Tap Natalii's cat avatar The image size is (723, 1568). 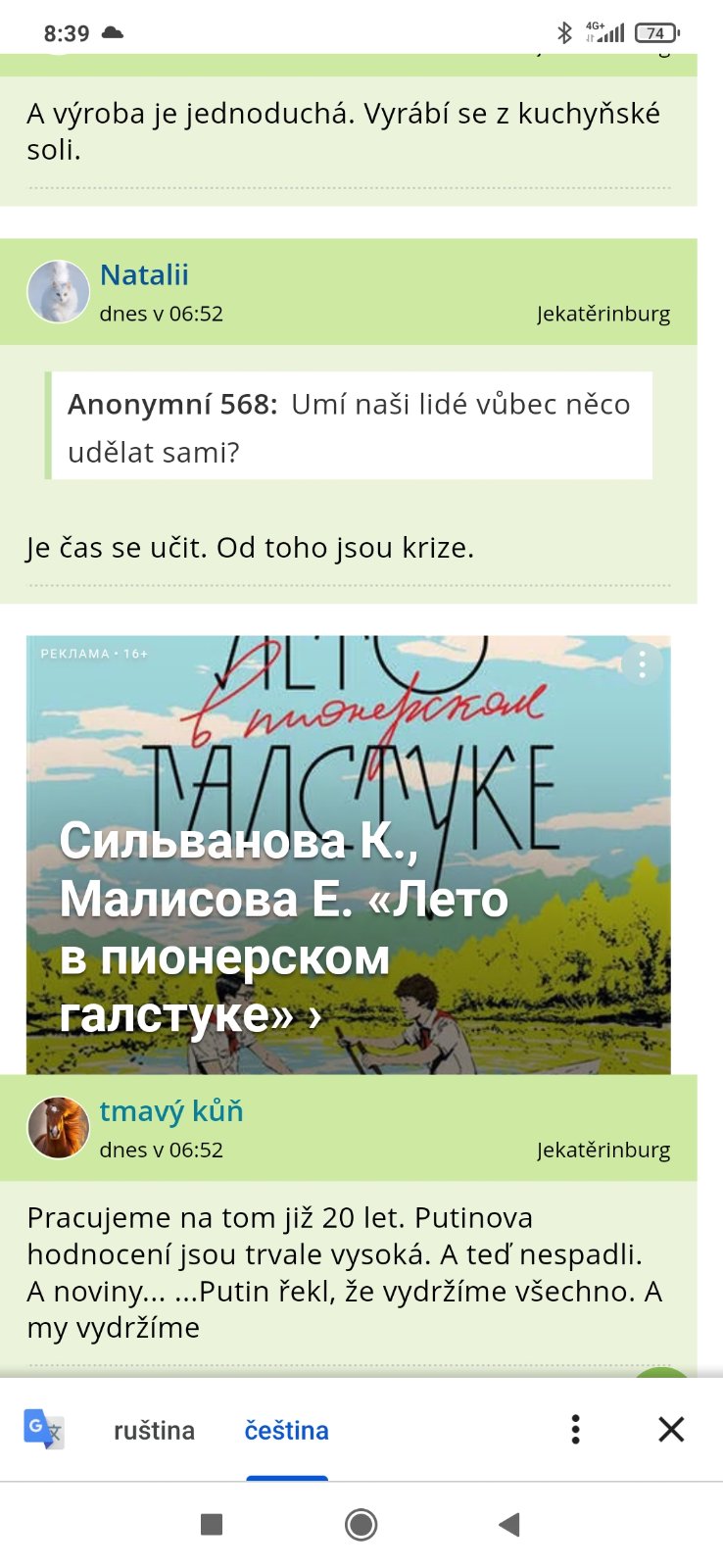[58, 292]
